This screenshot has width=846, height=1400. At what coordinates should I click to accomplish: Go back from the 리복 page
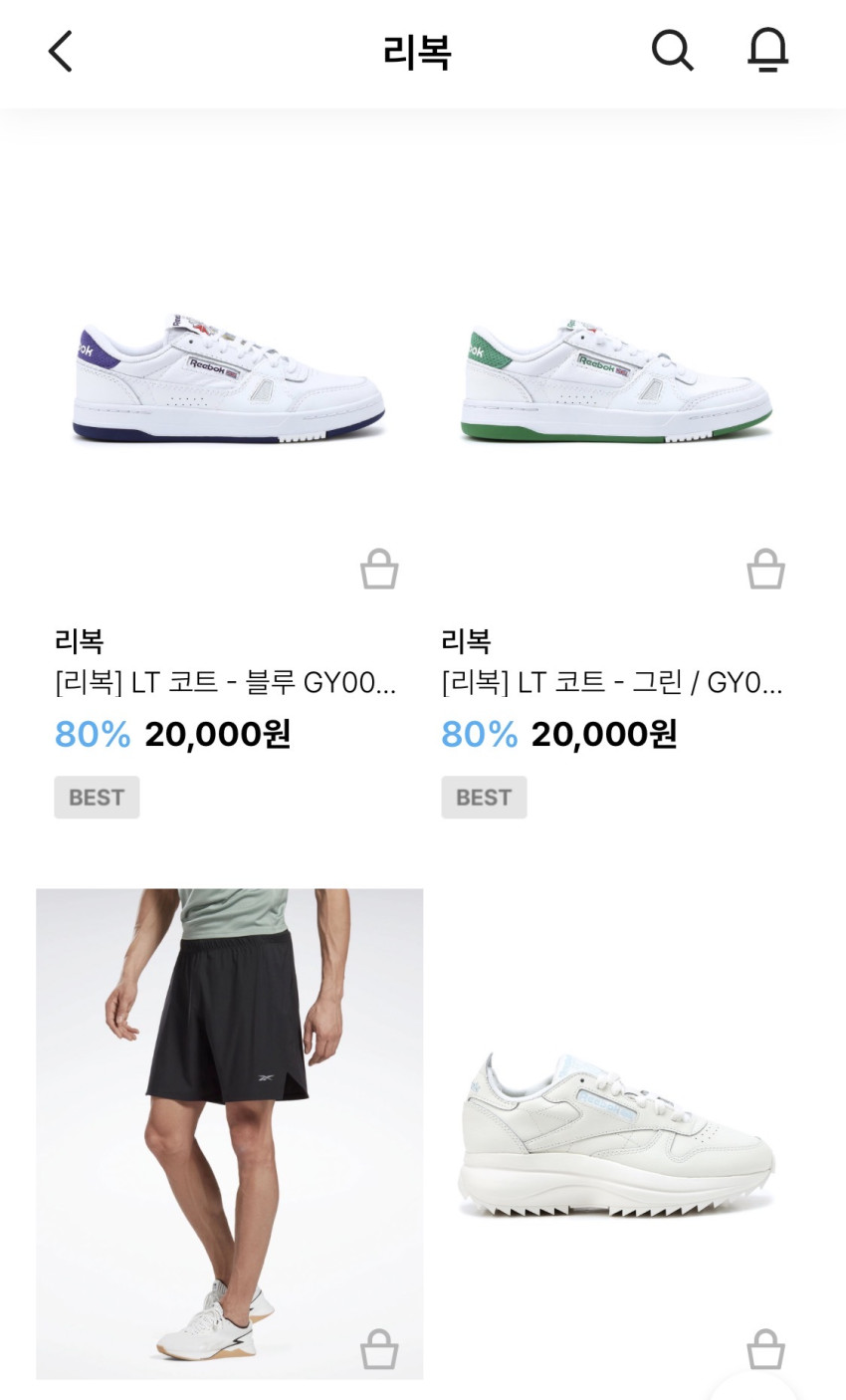pos(61,52)
